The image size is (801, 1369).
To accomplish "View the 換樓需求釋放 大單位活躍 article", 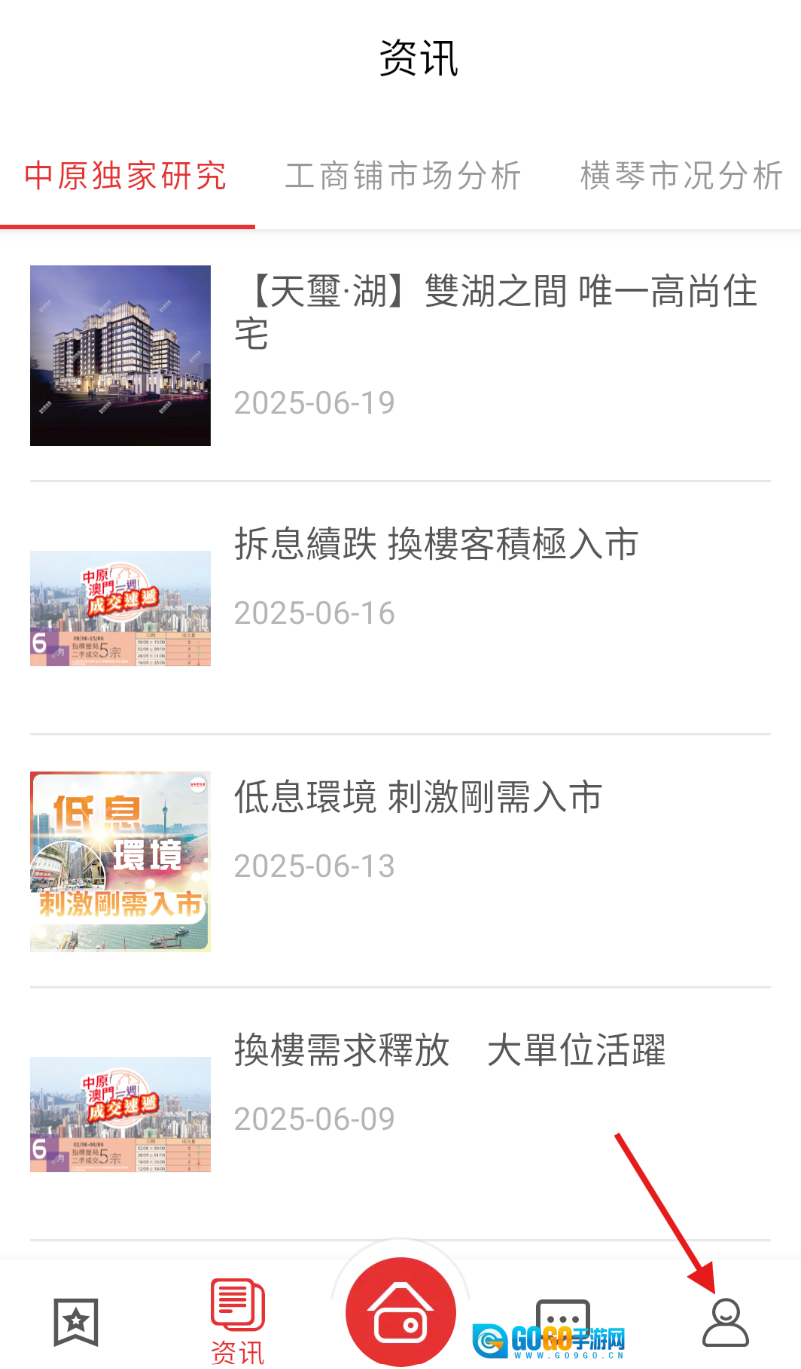I will point(449,1051).
